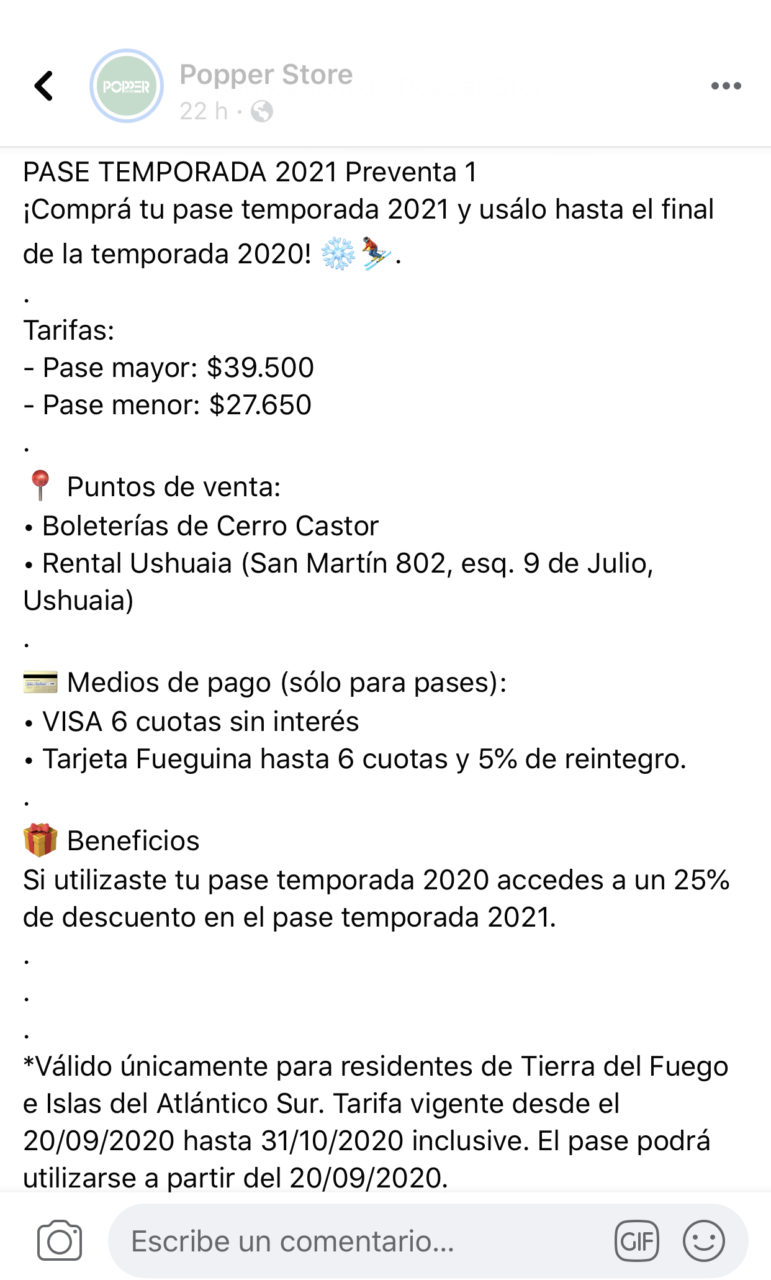The height and width of the screenshot is (1280, 771).
Task: Go back using the back arrow
Action: tap(44, 86)
